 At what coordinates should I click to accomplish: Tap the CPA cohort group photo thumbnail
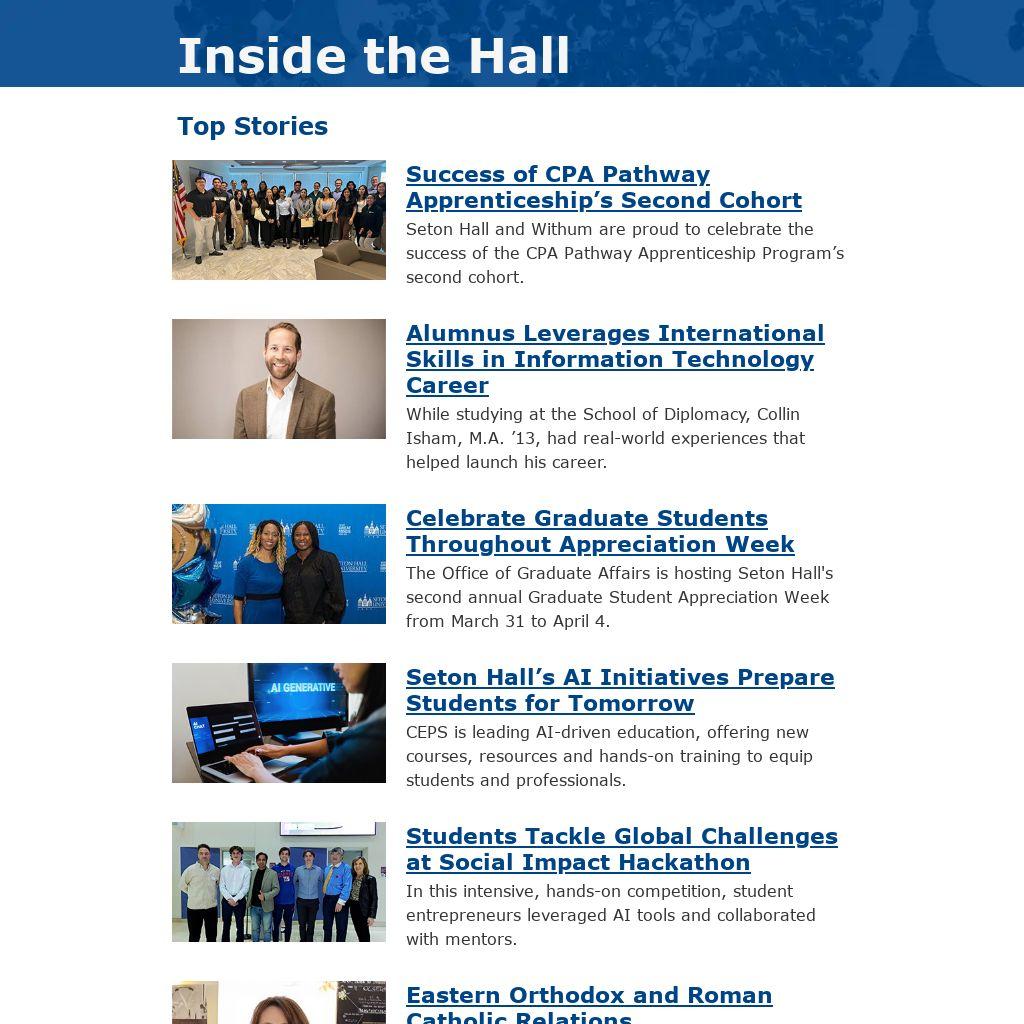(x=279, y=220)
